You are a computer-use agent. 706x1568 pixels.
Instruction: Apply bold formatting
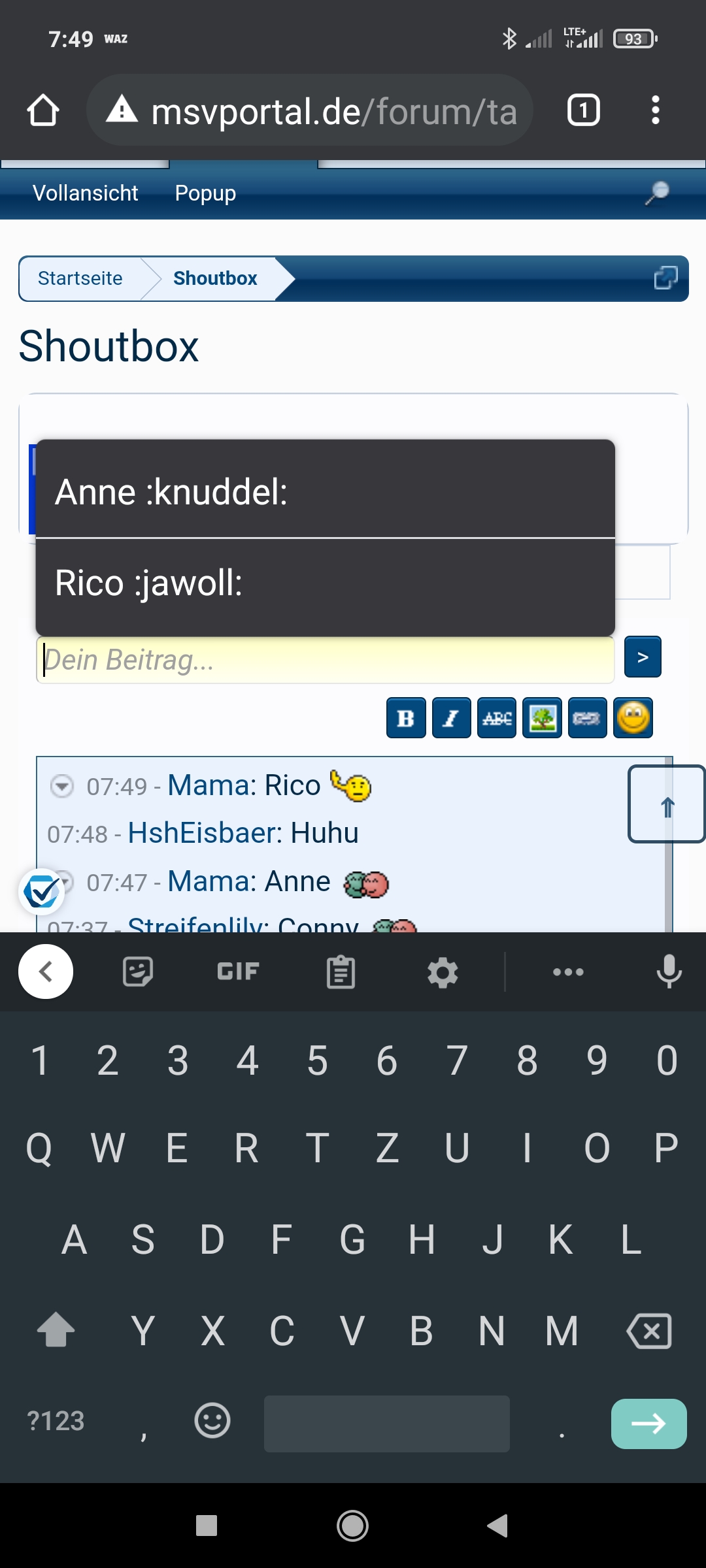pos(406,718)
